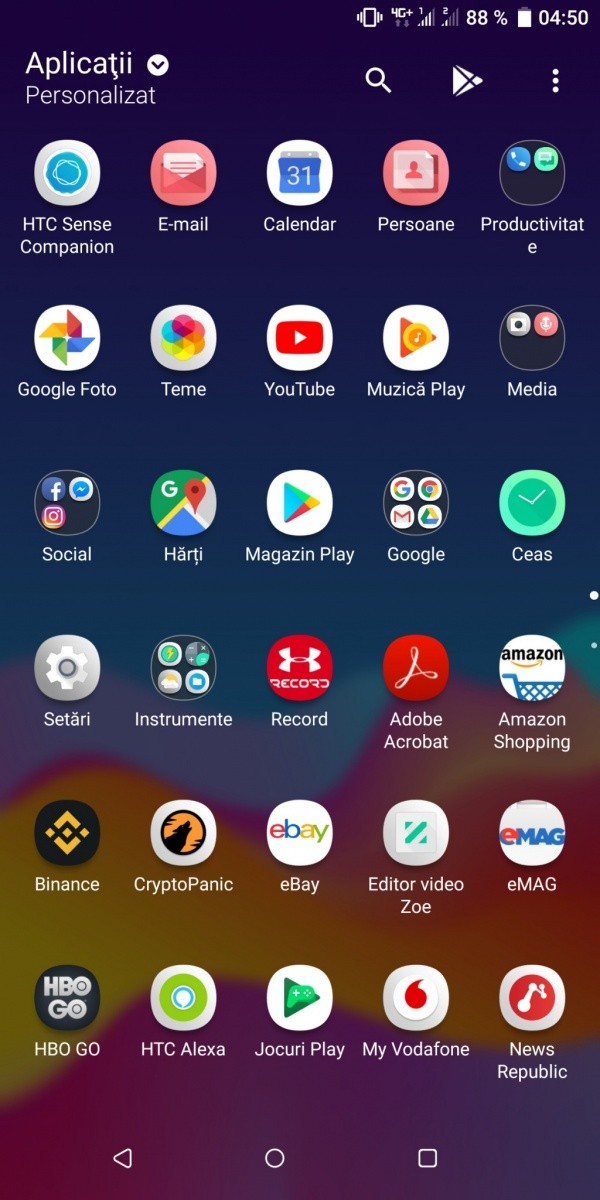
Task: Open the E-mail app
Action: pos(183,173)
